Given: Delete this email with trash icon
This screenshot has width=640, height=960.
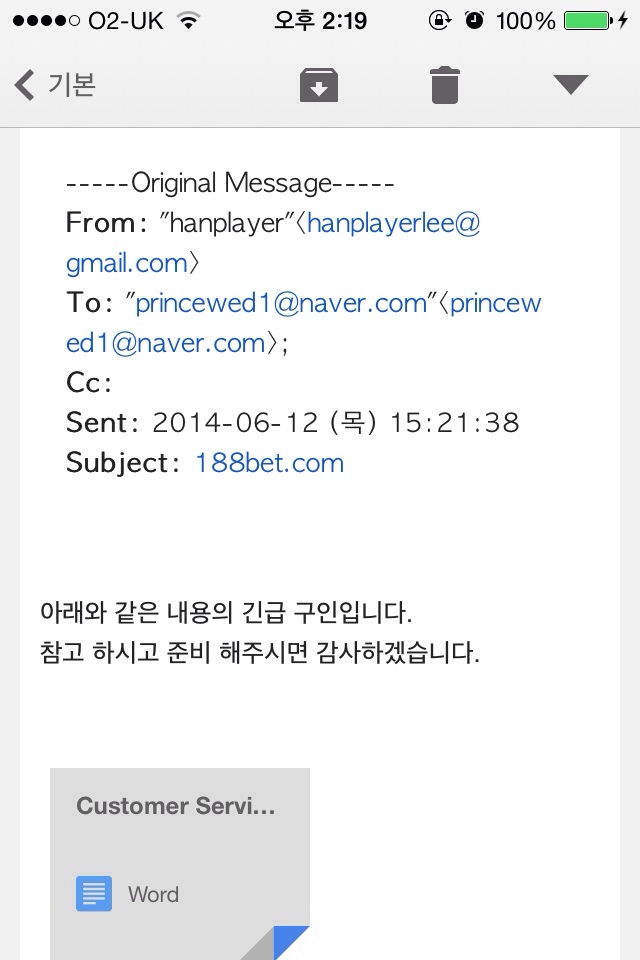Looking at the screenshot, I should 444,85.
